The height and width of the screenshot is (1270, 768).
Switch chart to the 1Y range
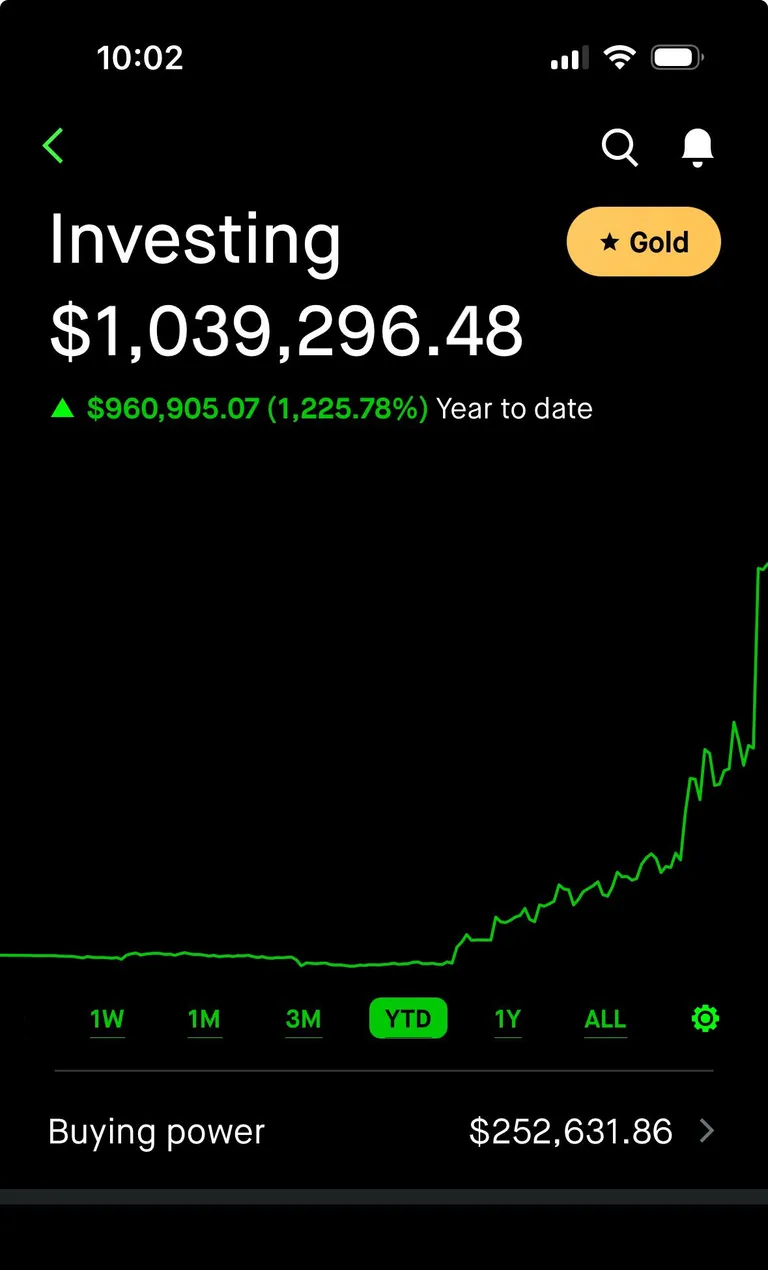(507, 1019)
